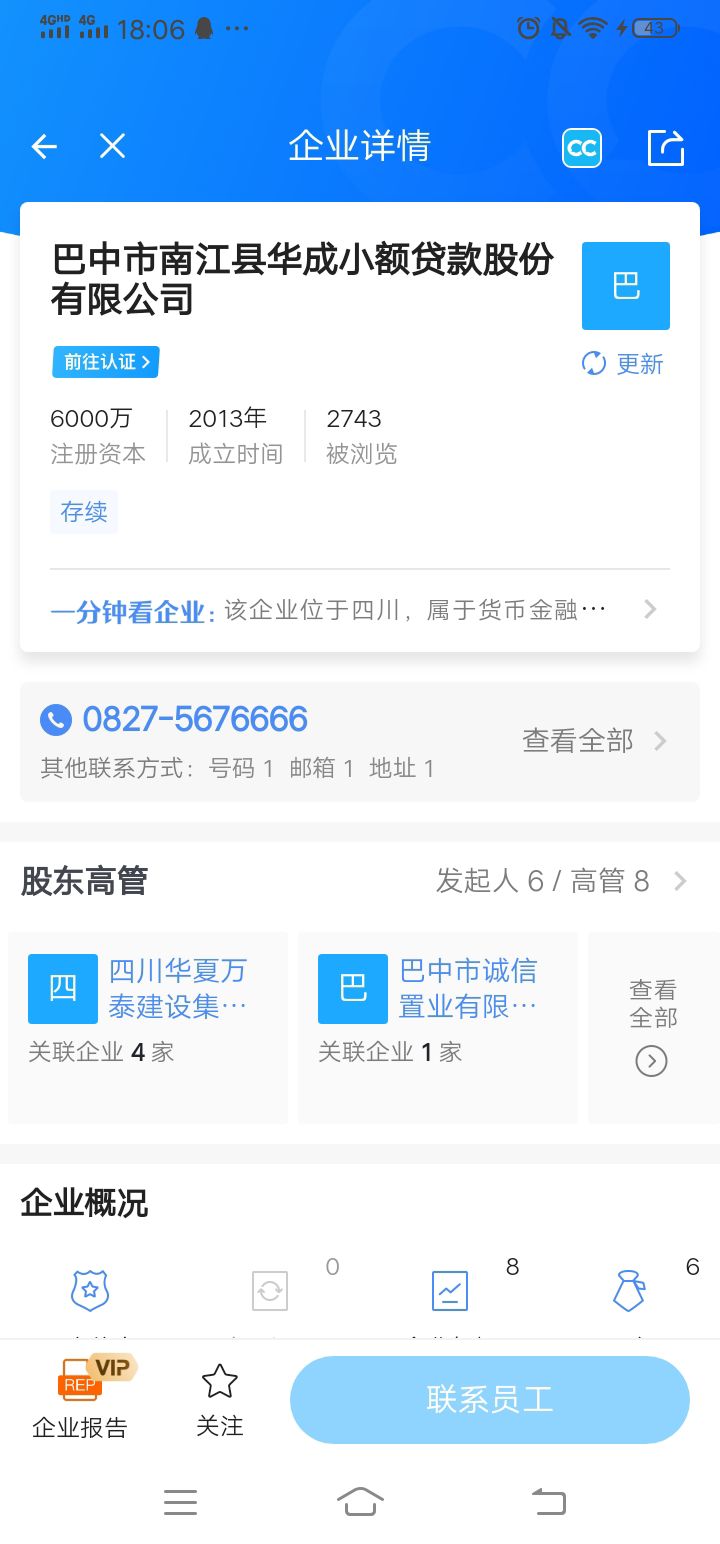Show all shareholders via 查看全部 tile
Image resolution: width=720 pixels, height=1544 pixels.
[x=652, y=1027]
